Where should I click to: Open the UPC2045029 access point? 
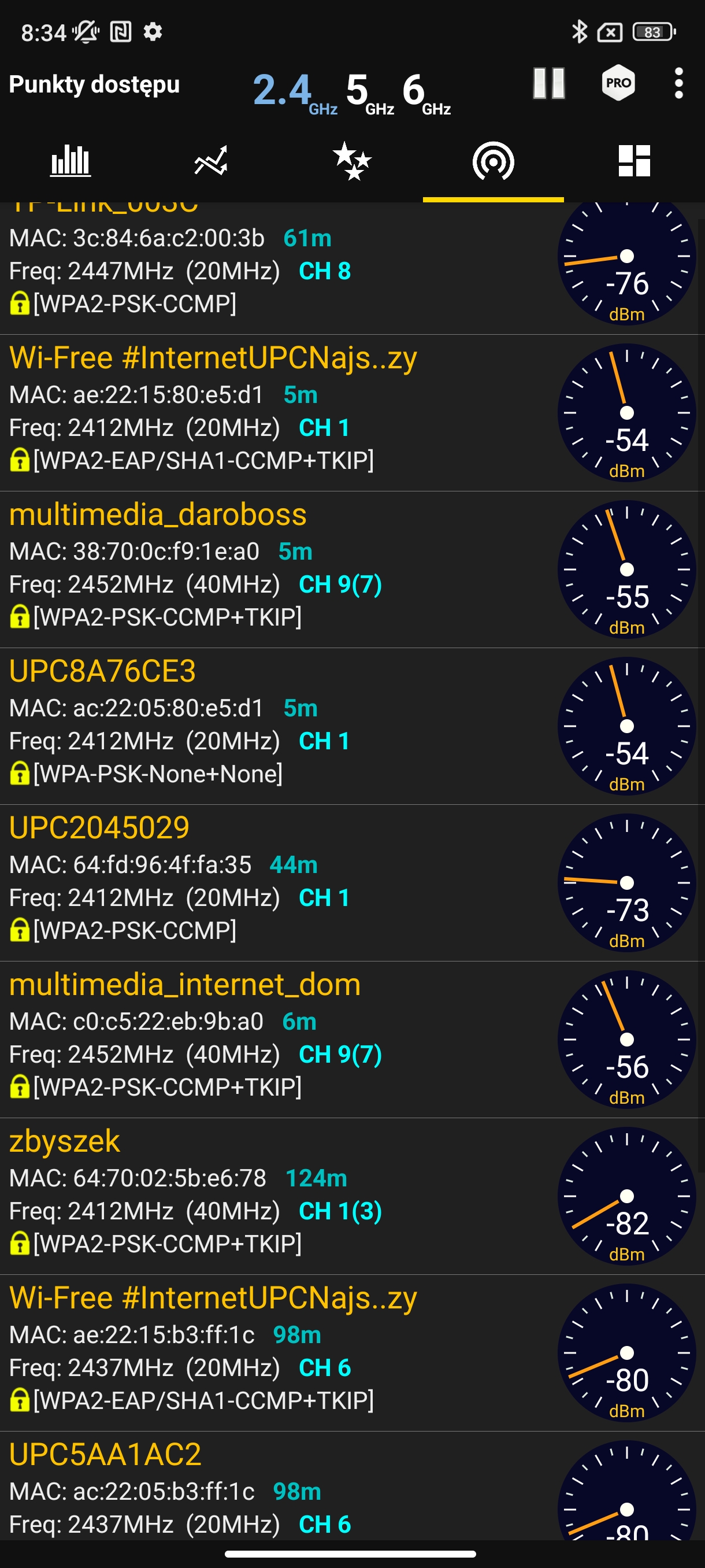(274, 883)
